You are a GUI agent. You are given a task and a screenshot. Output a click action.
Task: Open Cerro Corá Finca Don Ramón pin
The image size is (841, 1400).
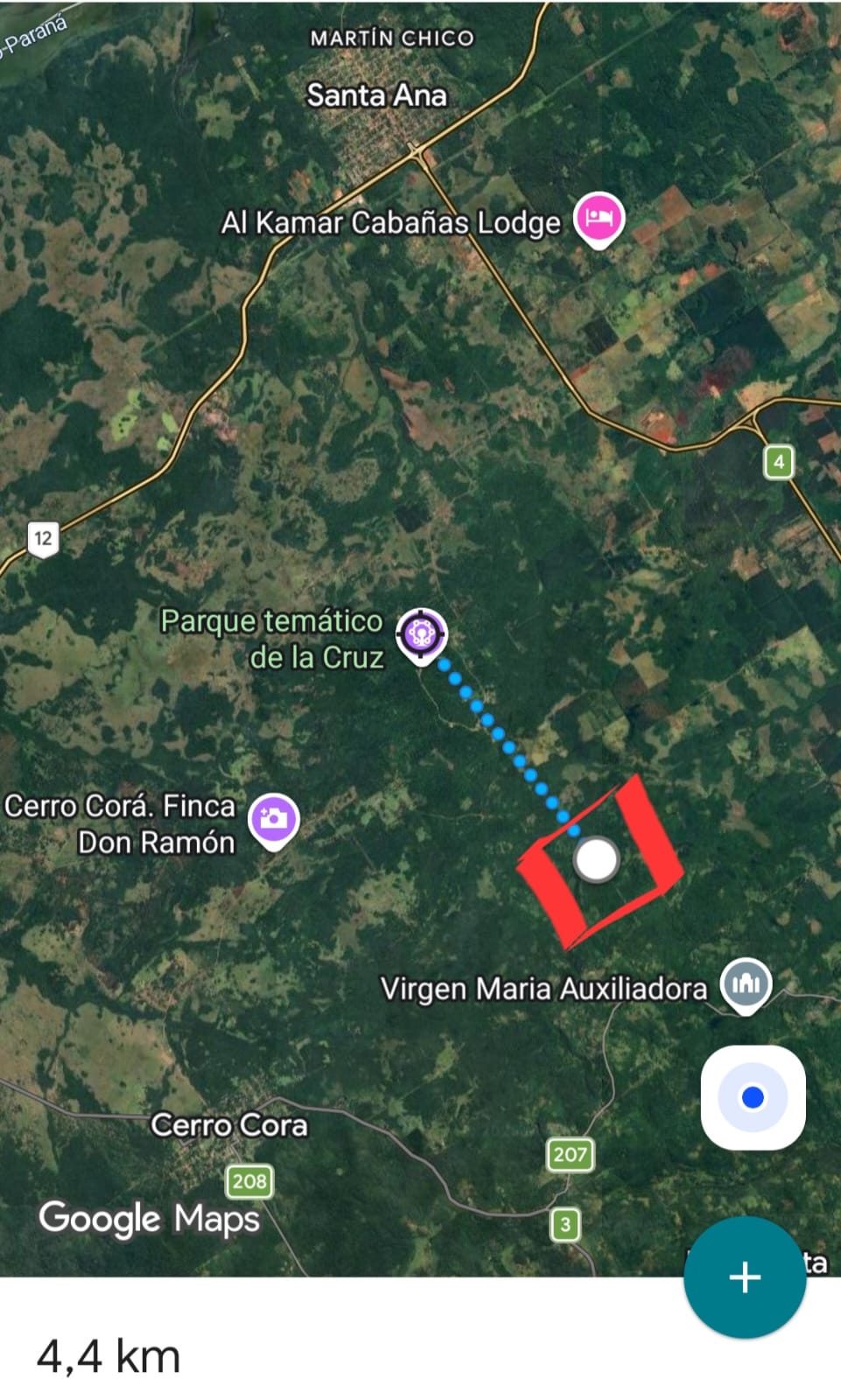coord(274,820)
